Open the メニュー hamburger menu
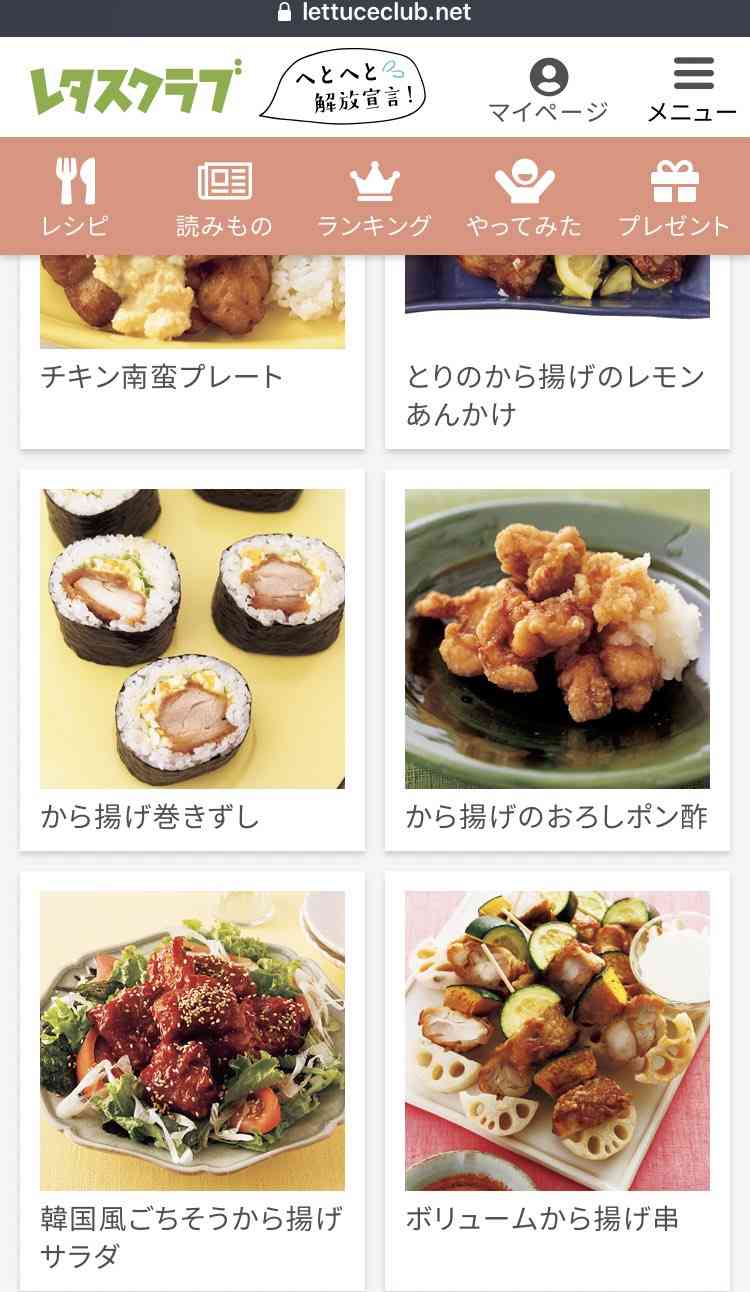The width and height of the screenshot is (750, 1292). 692,91
